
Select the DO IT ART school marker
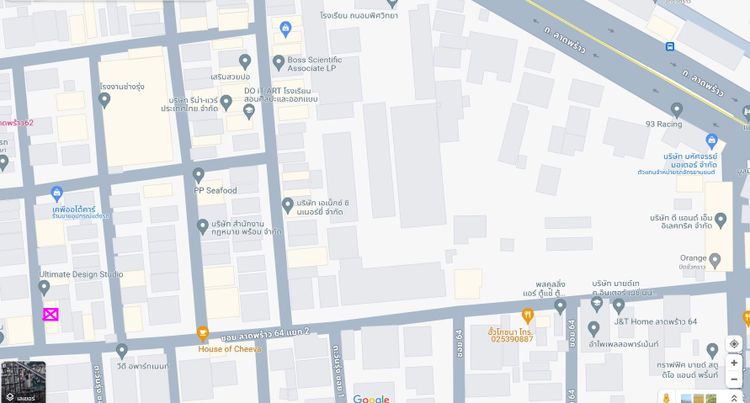(x=225, y=101)
